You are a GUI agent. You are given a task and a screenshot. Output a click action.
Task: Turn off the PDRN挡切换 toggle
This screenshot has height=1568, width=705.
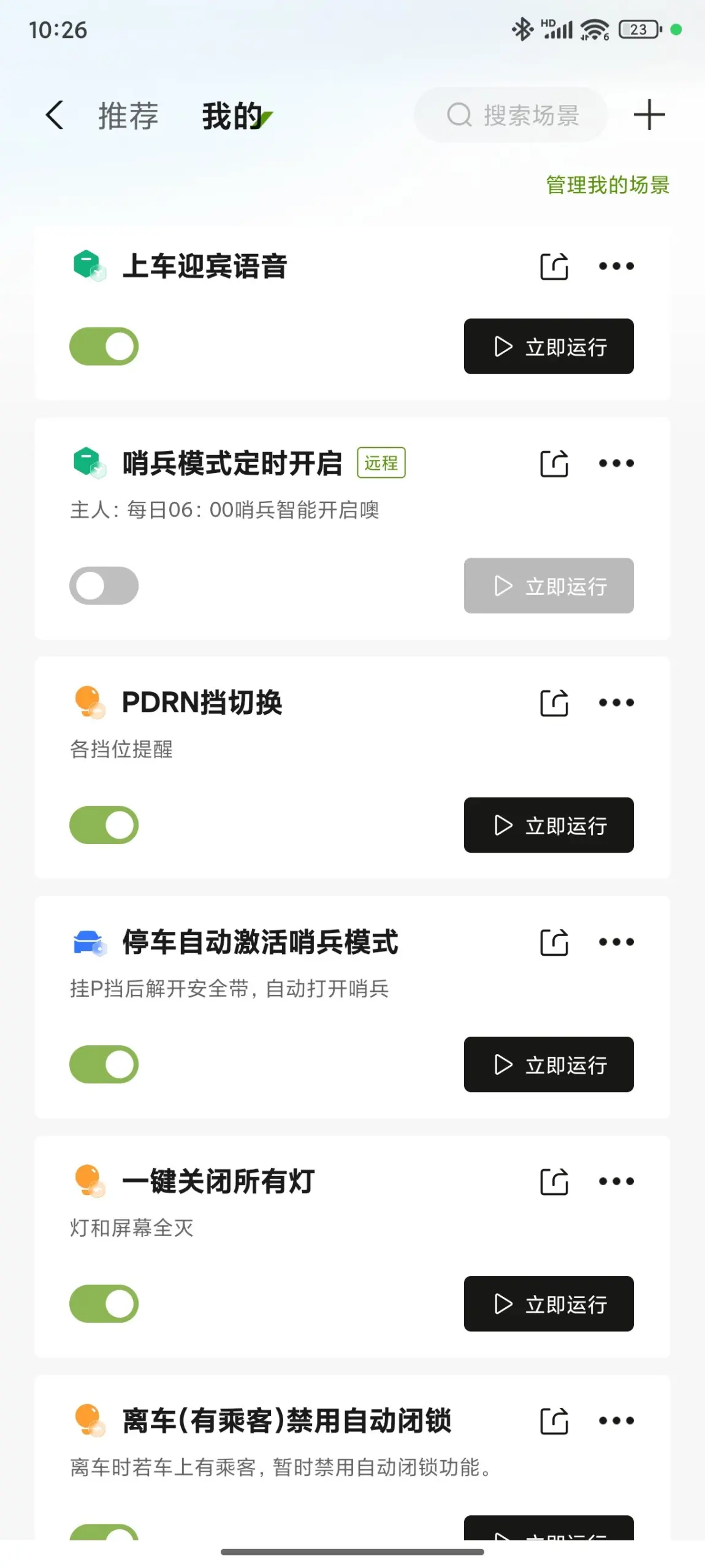[x=104, y=825]
